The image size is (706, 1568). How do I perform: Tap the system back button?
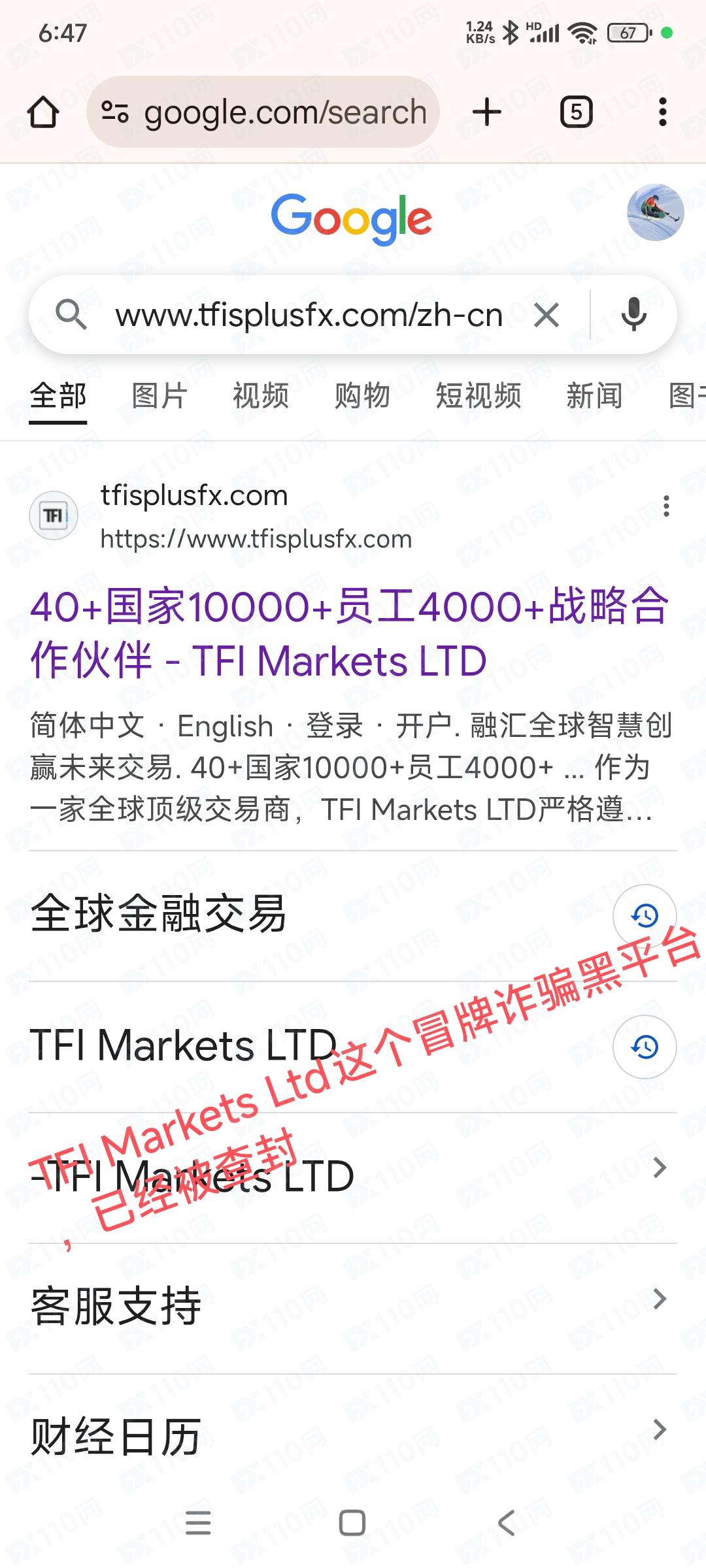pyautogui.click(x=507, y=1522)
